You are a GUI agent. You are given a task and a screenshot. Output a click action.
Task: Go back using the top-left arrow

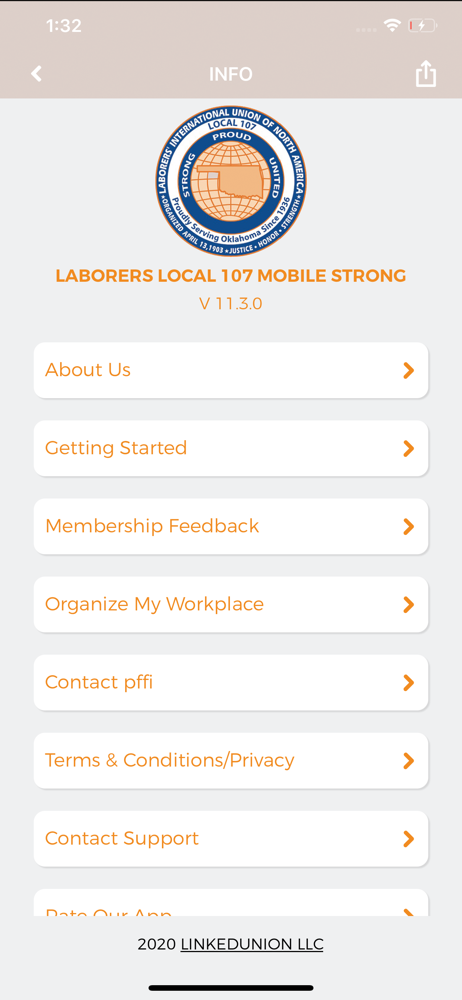(36, 74)
